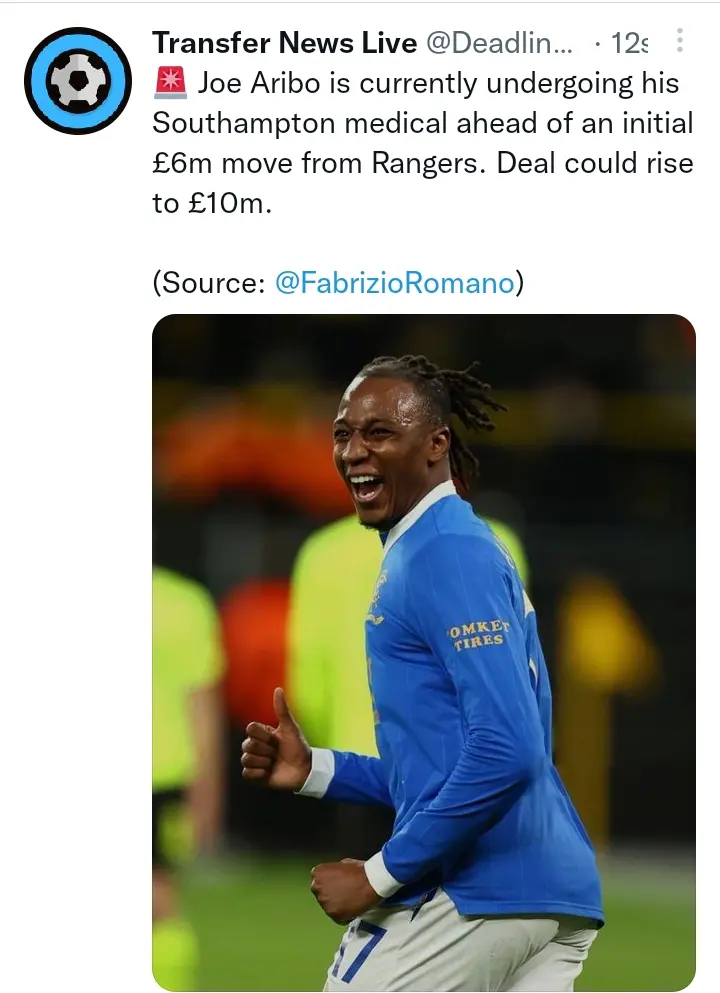Open the Joe Aribo photo
Viewport: 720px width, 993px height.
(423, 652)
